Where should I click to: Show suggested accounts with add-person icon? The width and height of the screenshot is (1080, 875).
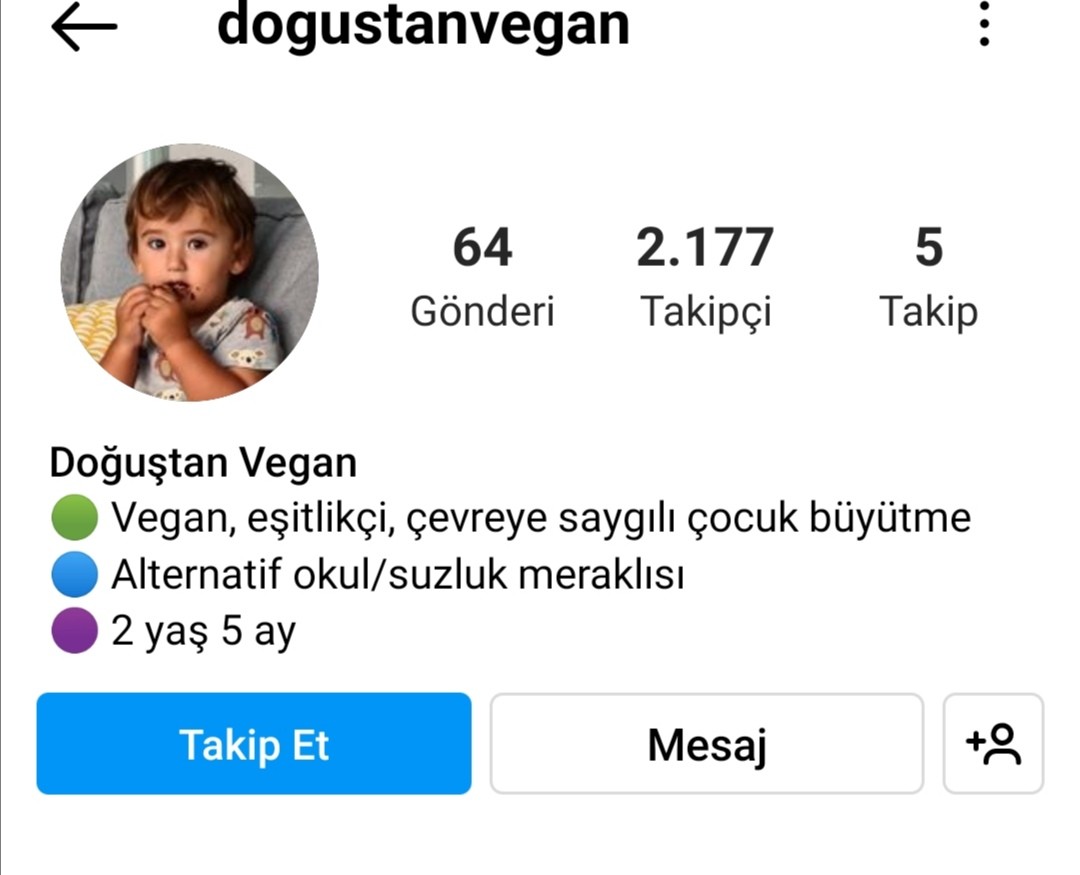[993, 744]
